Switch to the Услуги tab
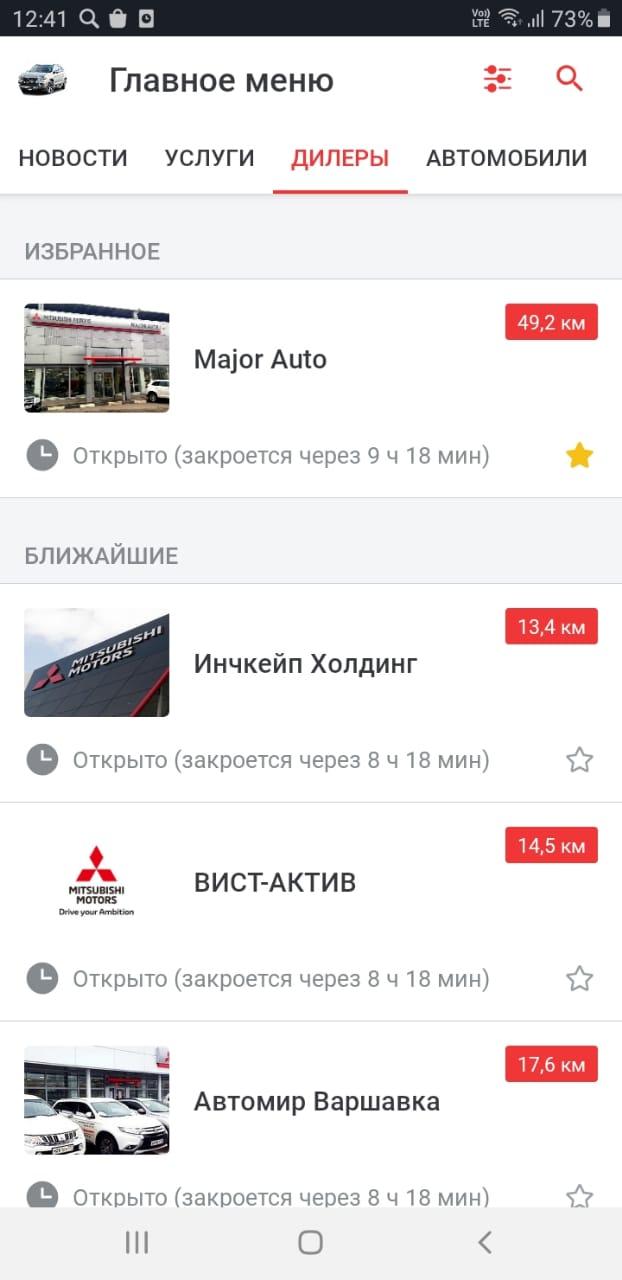The height and width of the screenshot is (1280, 622). 210,158
